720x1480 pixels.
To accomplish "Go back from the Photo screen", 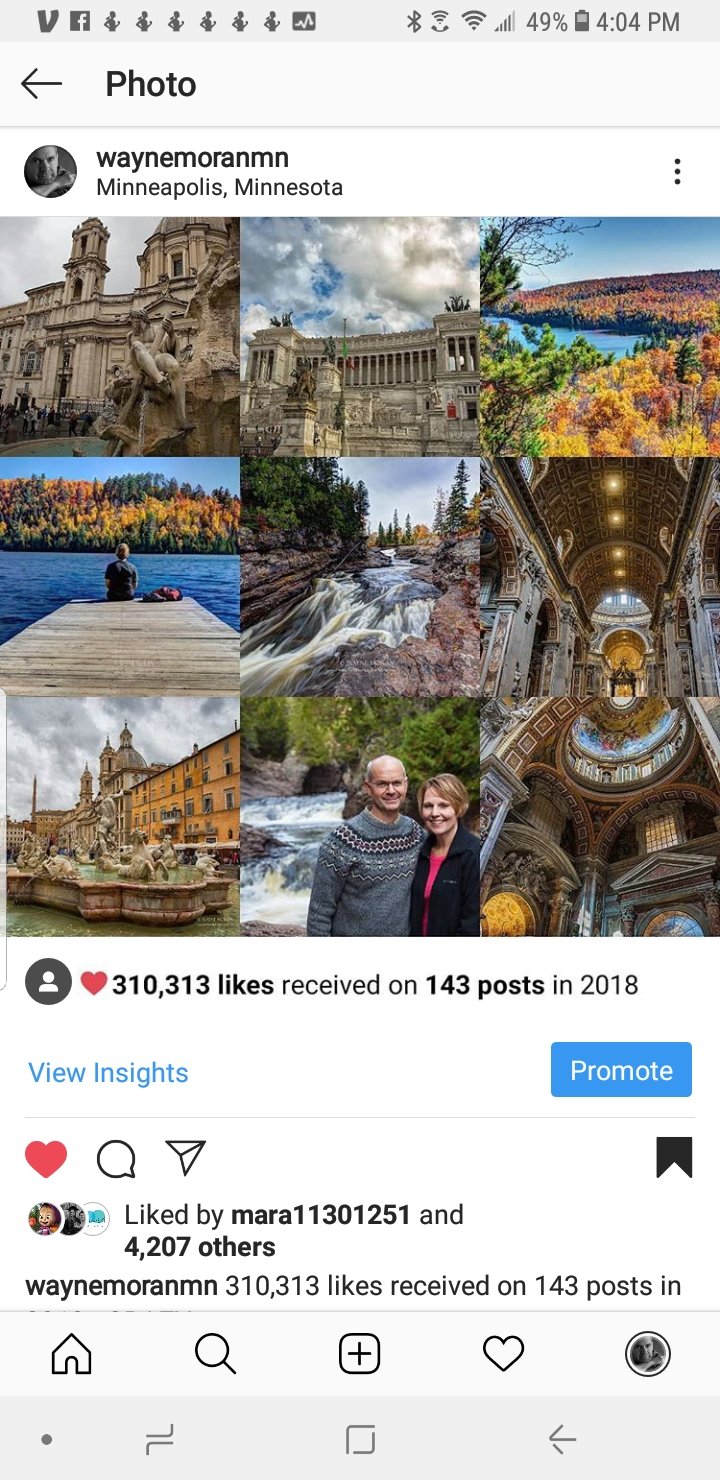I will point(42,84).
